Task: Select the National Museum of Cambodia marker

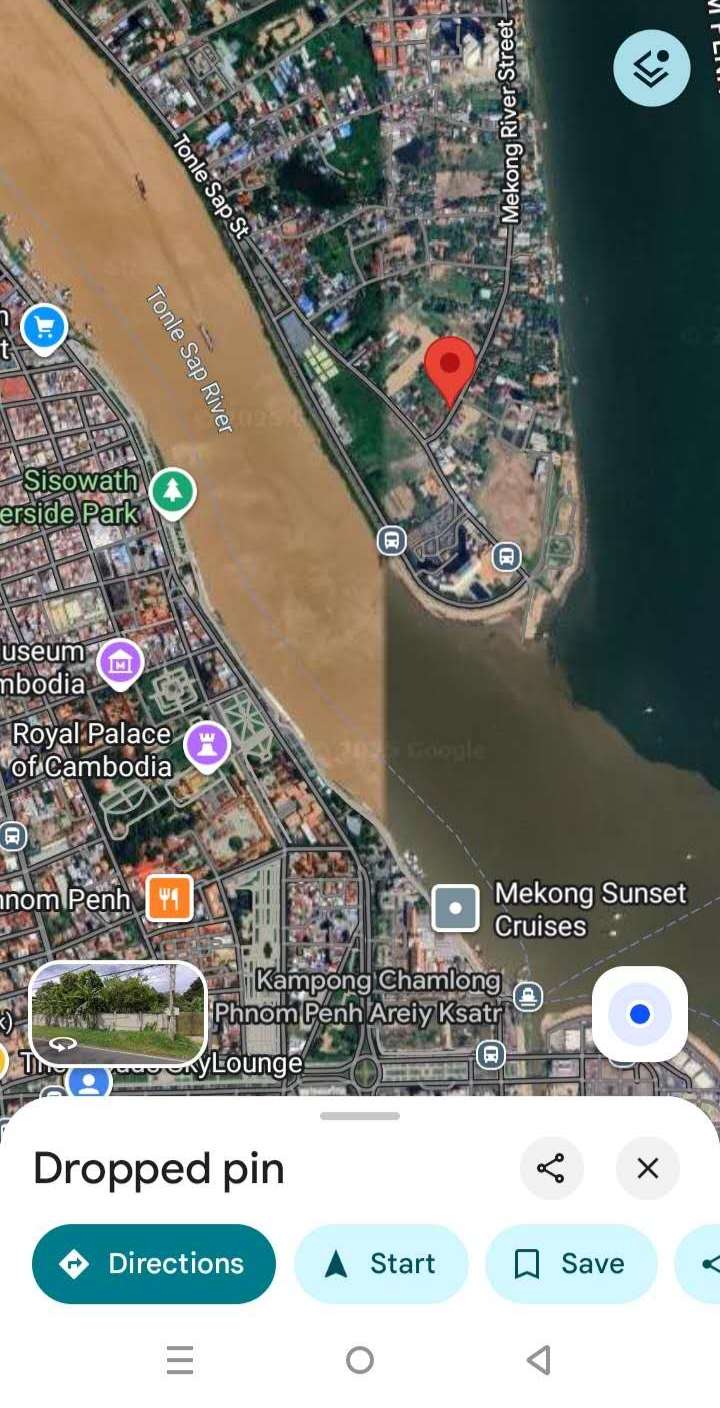Action: [121, 661]
